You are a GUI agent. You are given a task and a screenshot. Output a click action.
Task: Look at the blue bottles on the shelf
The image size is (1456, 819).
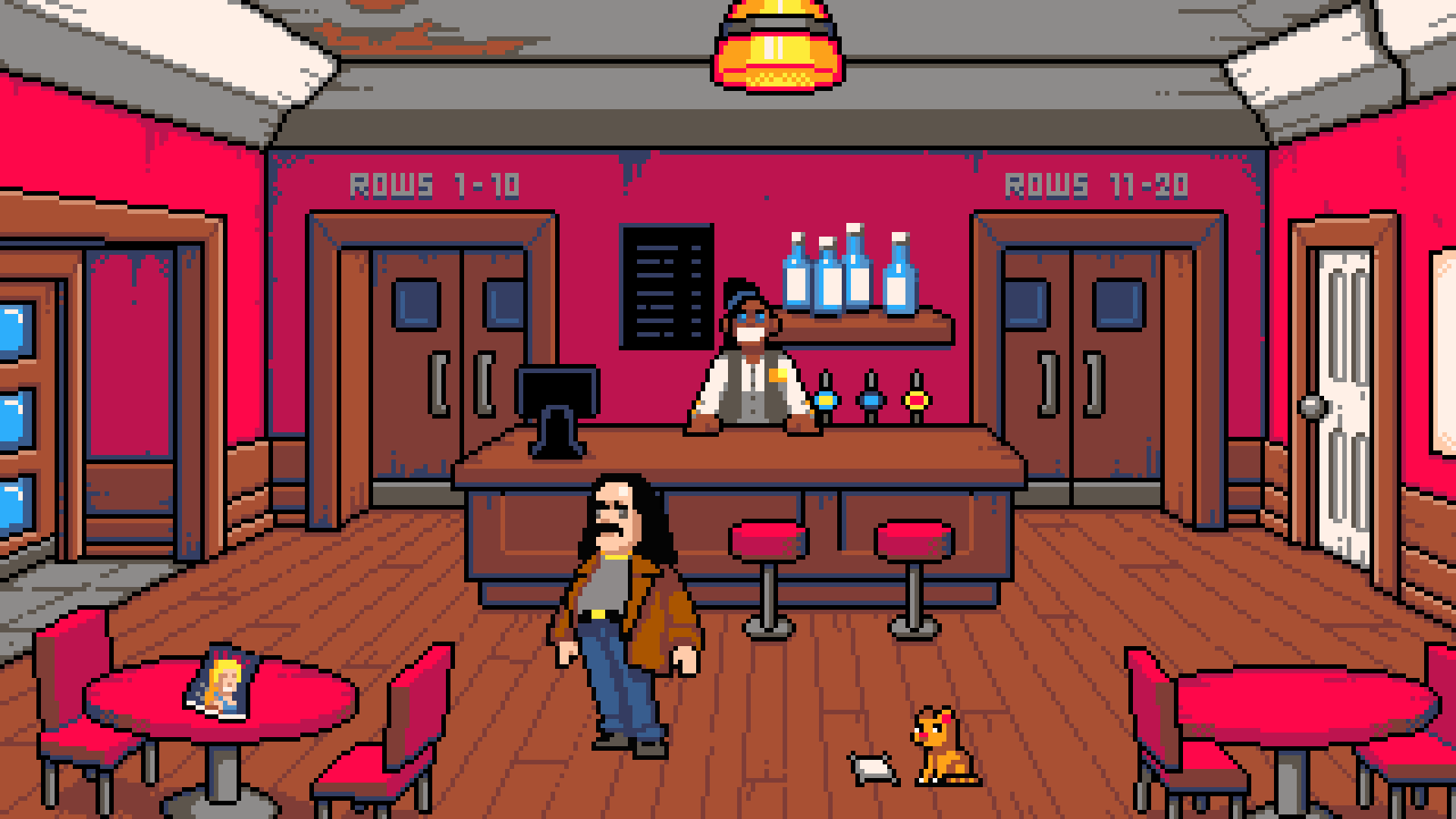[849, 273]
